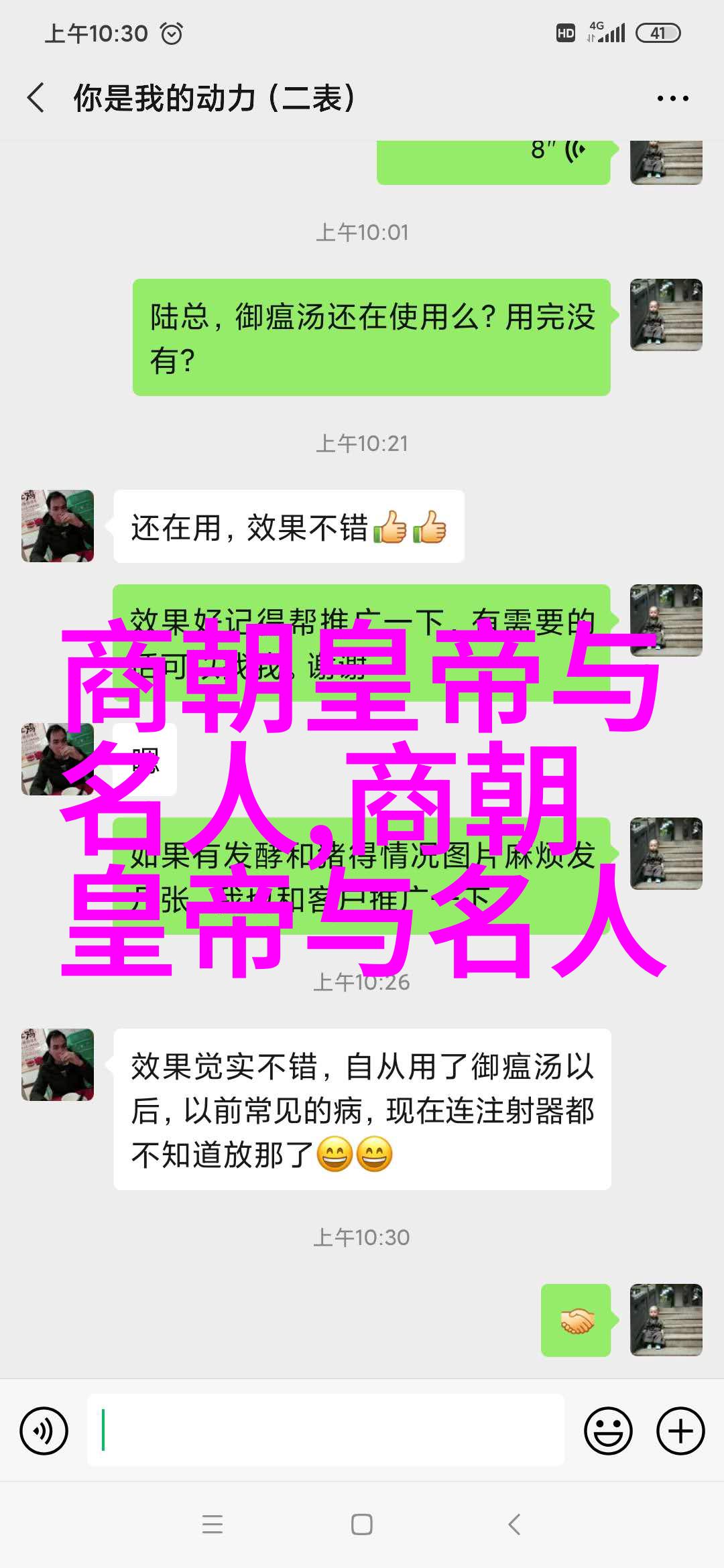
Task: Open the plus attachments panel
Action: click(680, 1431)
